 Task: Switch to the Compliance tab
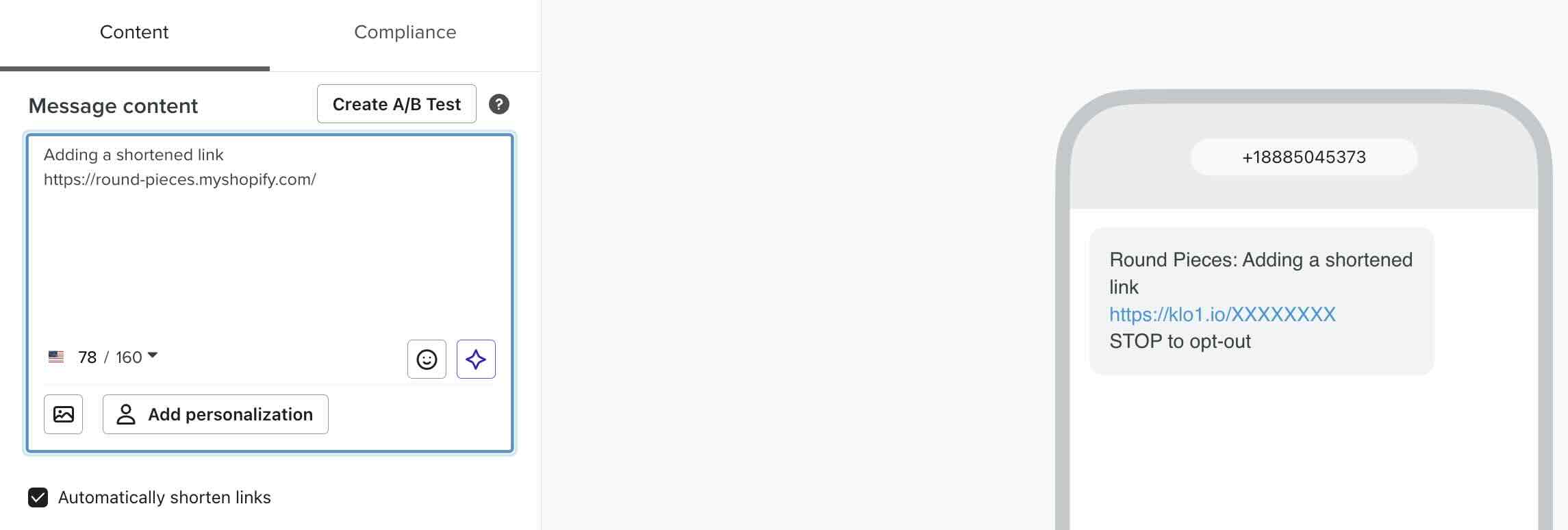pyautogui.click(x=405, y=32)
